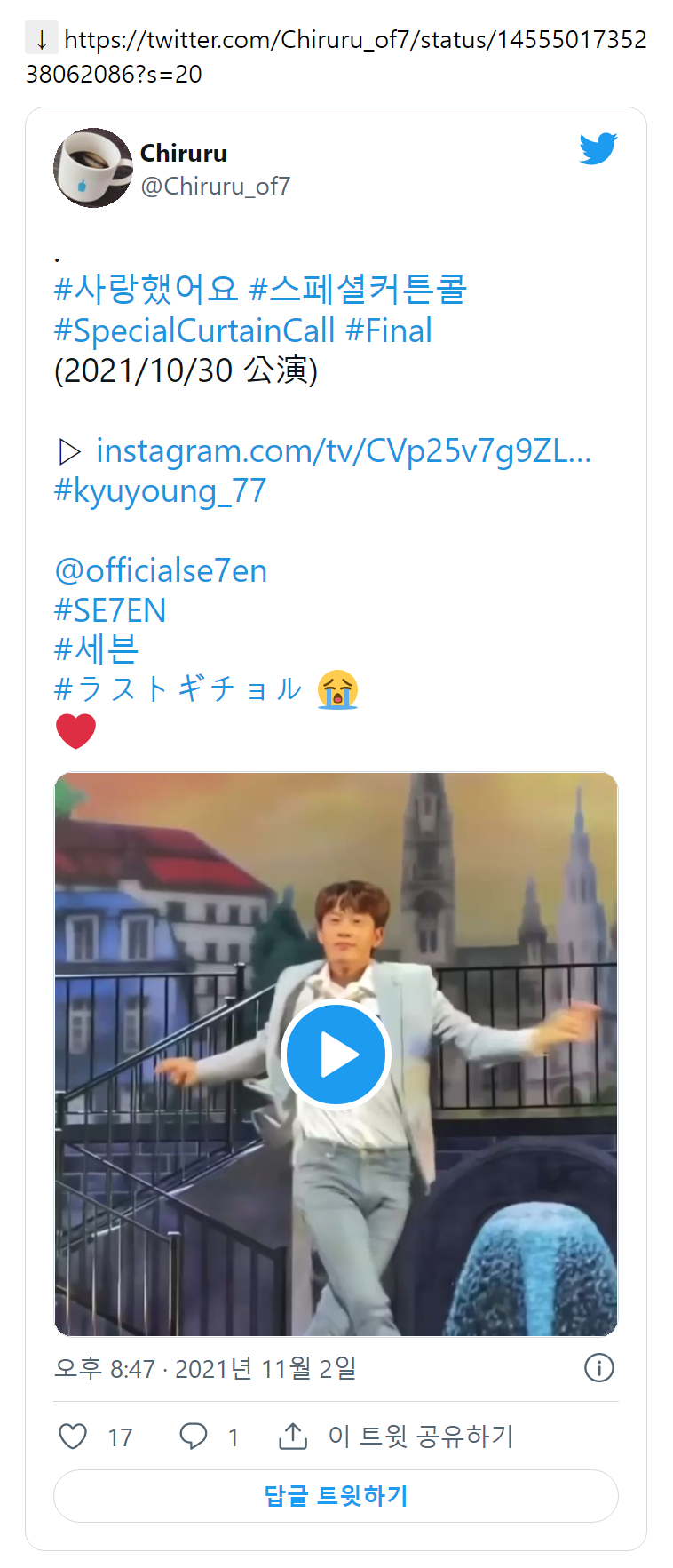Open the instagram.com/tv link
Viewport: 673px width, 1568px height.
343,451
